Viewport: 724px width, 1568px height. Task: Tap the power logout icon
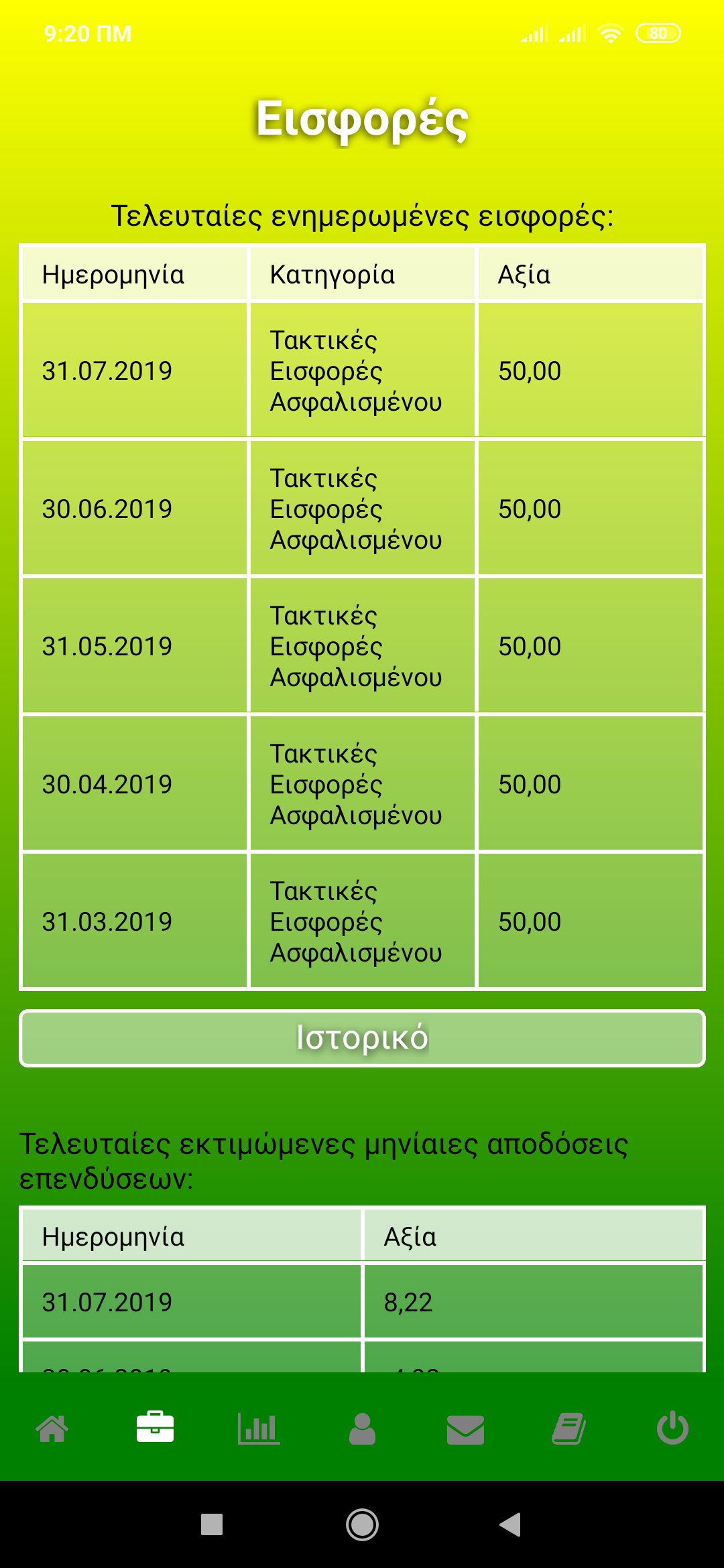point(672,1428)
